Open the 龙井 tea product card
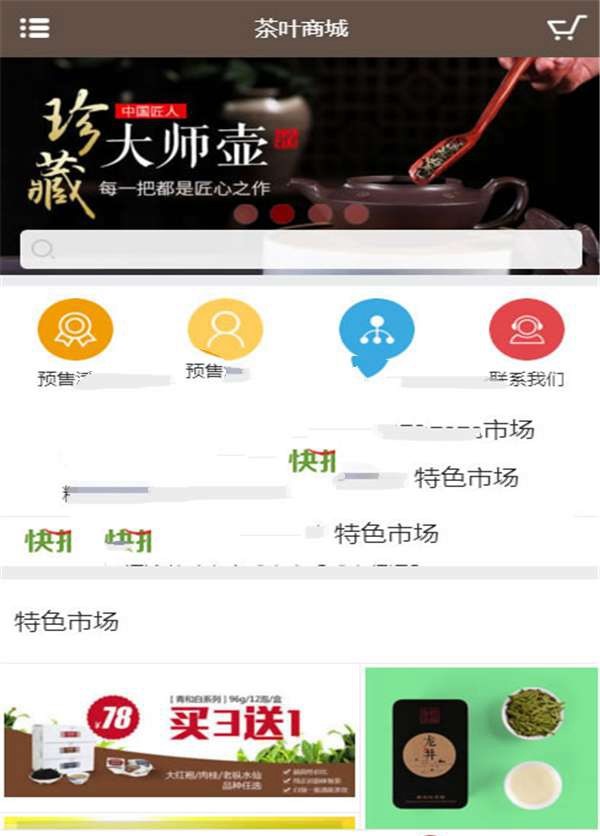Image resolution: width=600 pixels, height=836 pixels. pos(481,745)
